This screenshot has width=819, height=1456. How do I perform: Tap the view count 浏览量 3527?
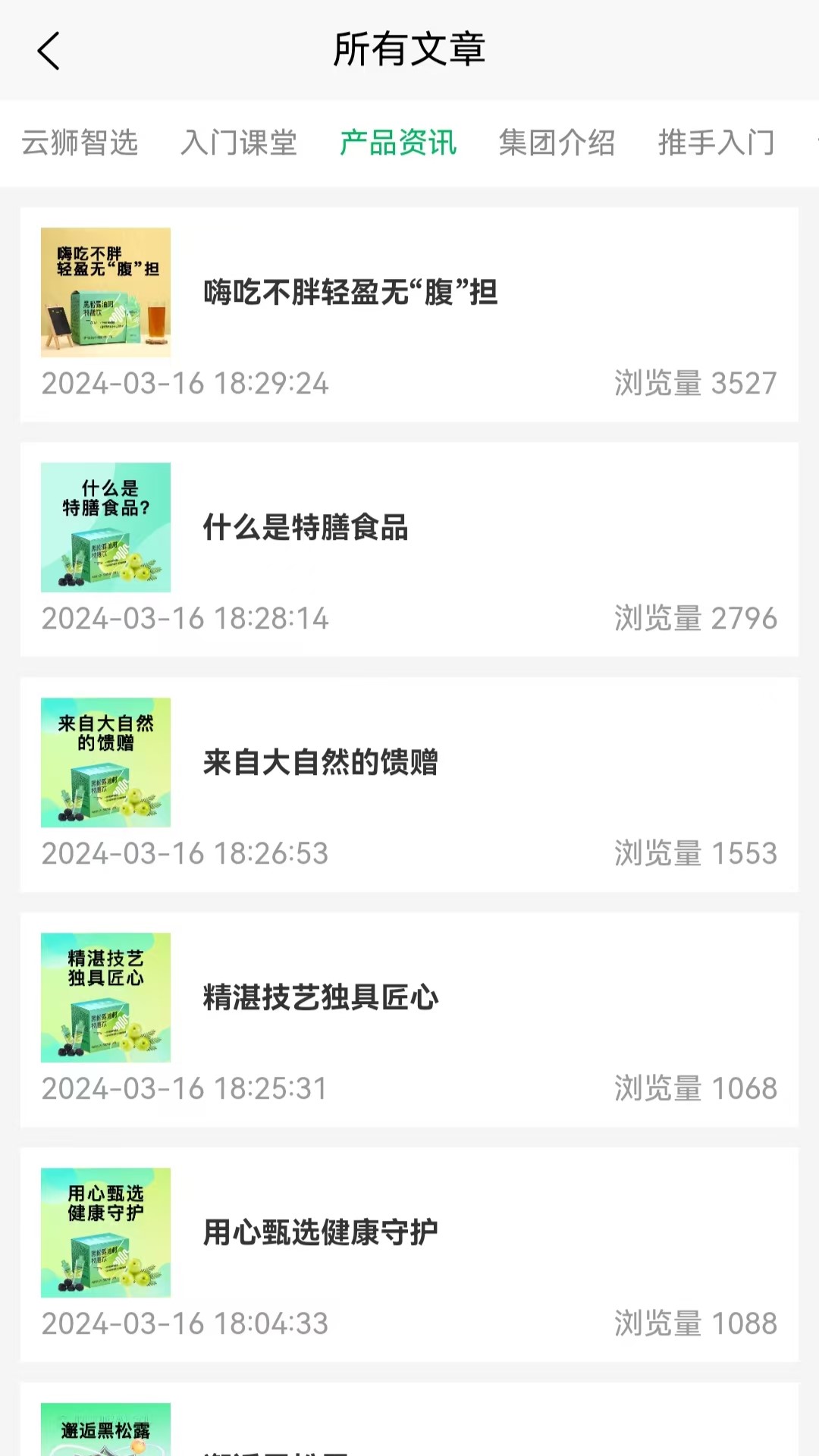point(695,384)
